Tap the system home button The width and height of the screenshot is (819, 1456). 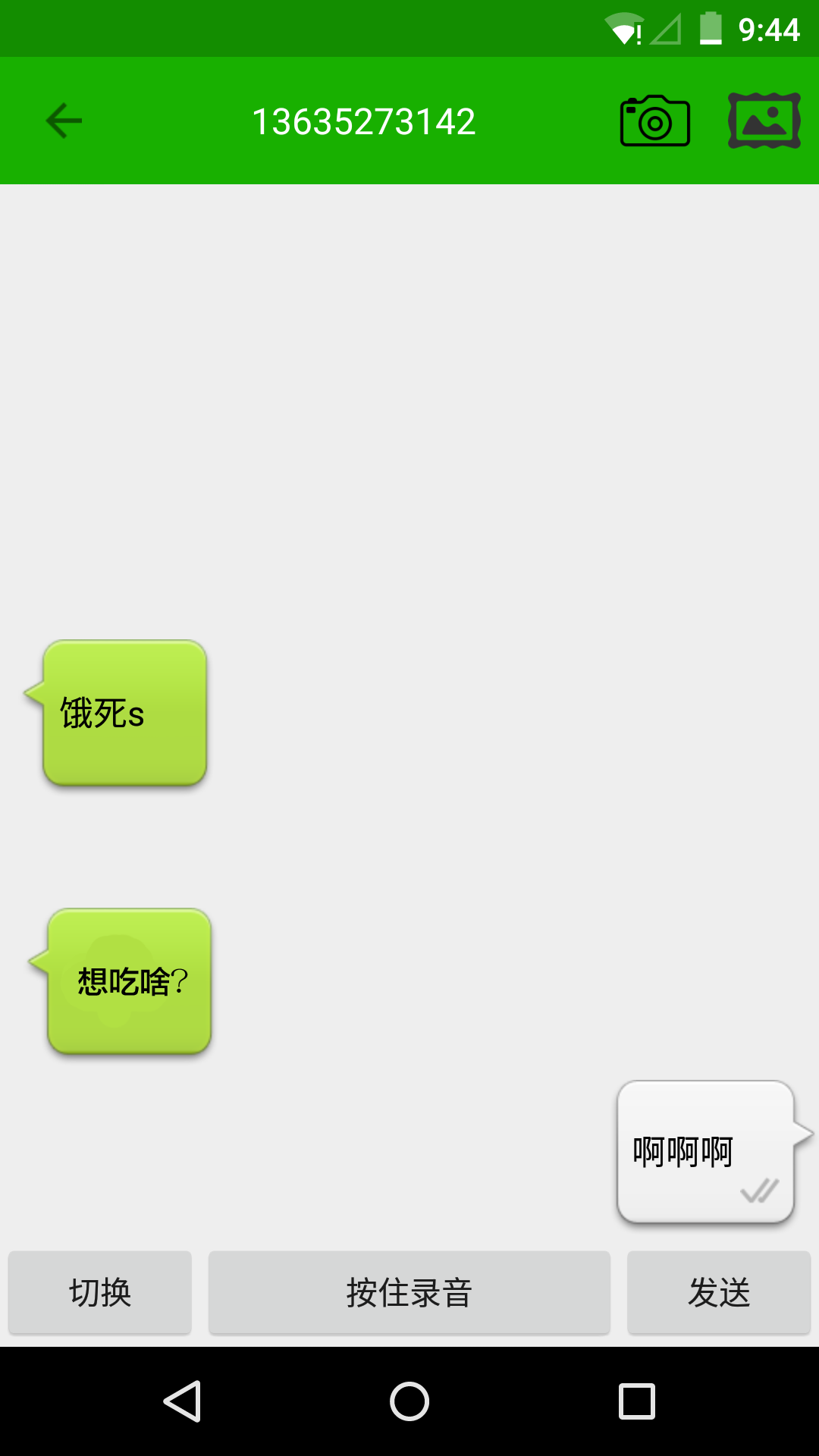409,1401
